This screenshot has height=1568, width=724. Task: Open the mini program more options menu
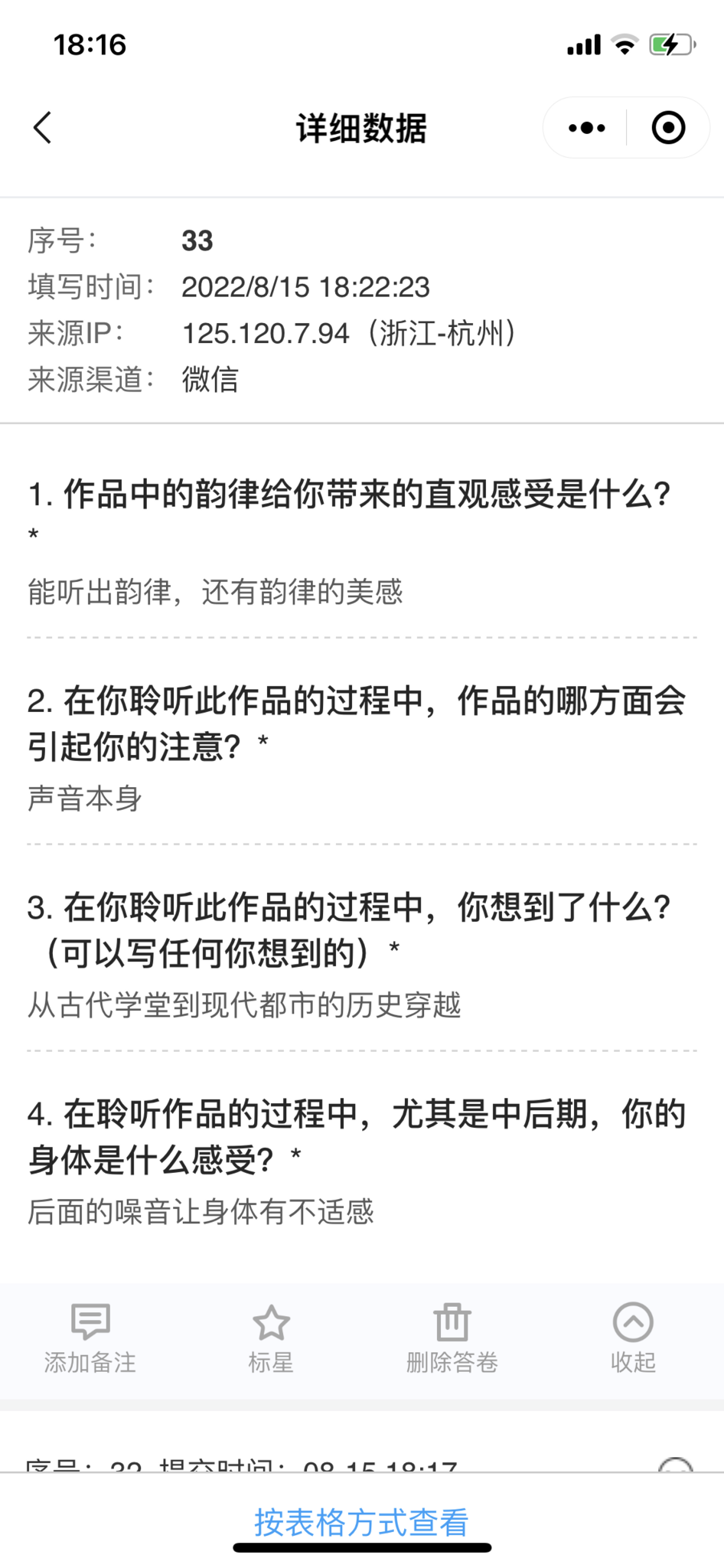(586, 128)
